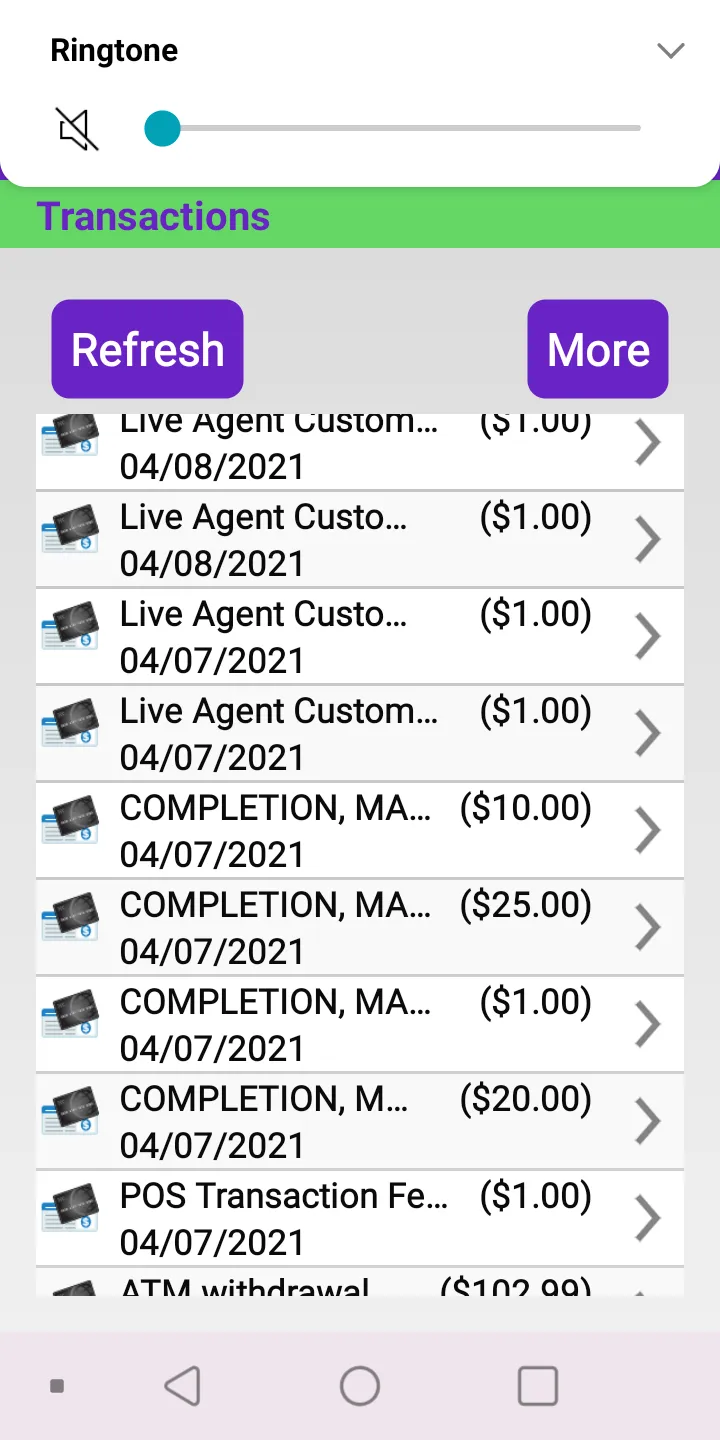View the COMPLETION transaction for $25.00
Image resolution: width=720 pixels, height=1440 pixels.
tap(360, 927)
